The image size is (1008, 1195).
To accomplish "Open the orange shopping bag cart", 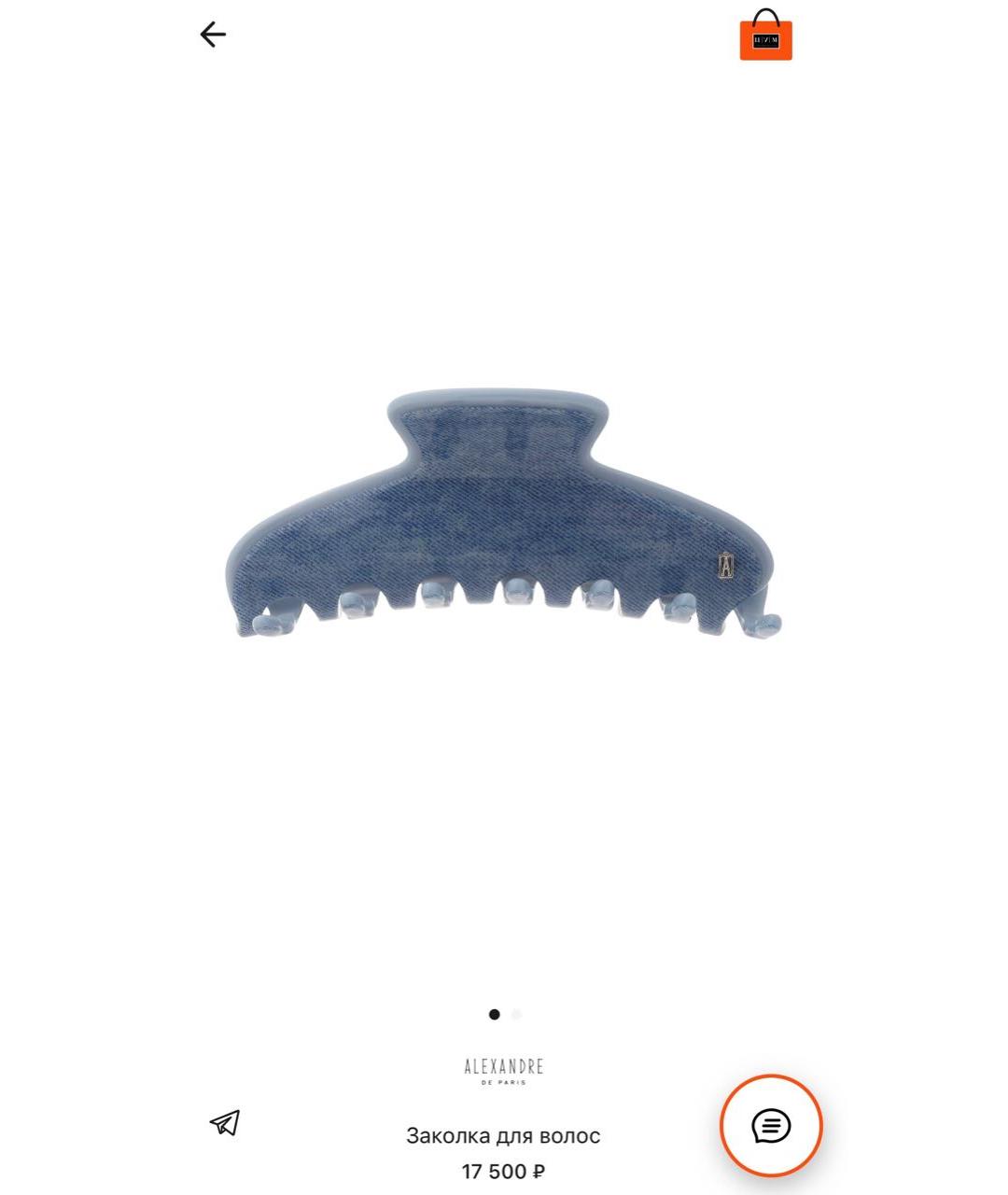I will (x=765, y=36).
